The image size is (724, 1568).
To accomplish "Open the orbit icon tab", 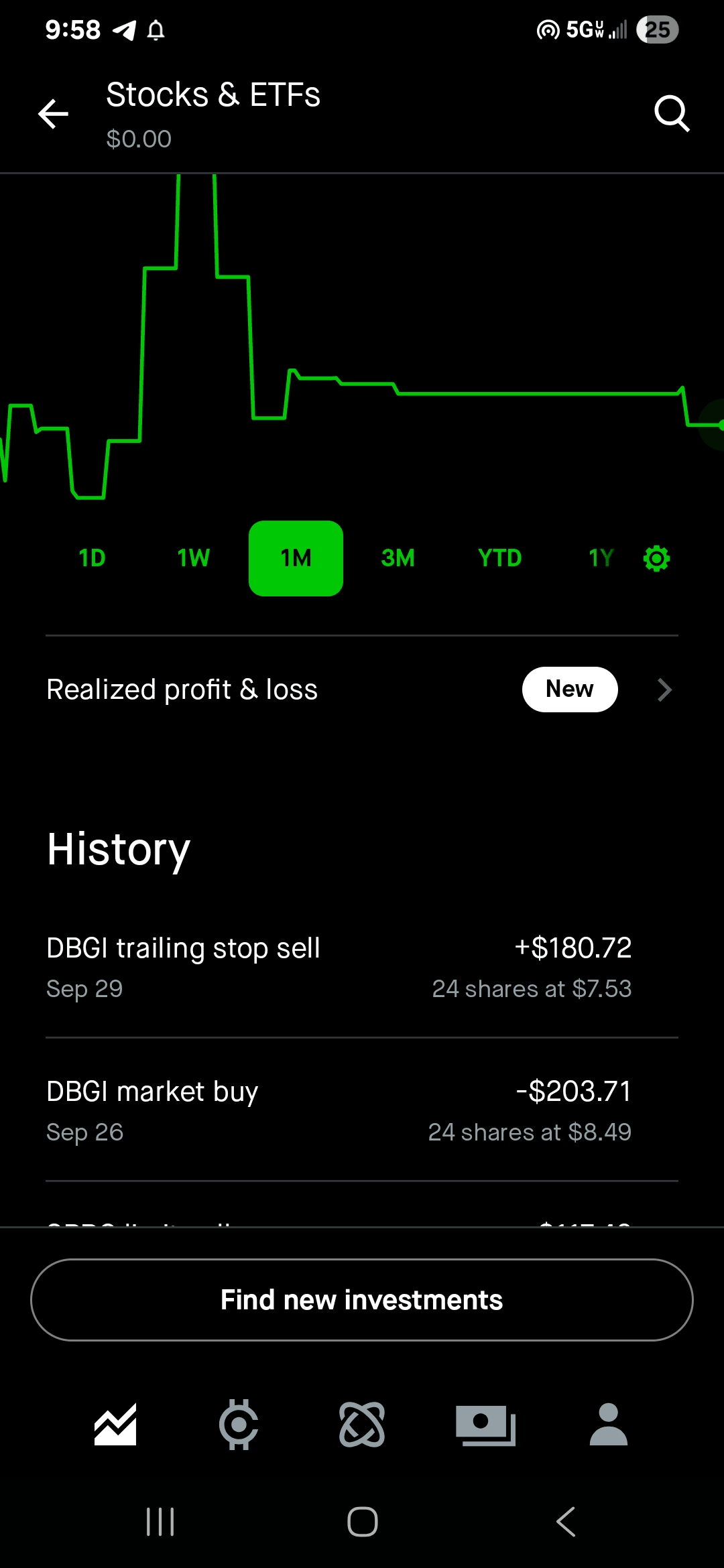I will pyautogui.click(x=362, y=1424).
